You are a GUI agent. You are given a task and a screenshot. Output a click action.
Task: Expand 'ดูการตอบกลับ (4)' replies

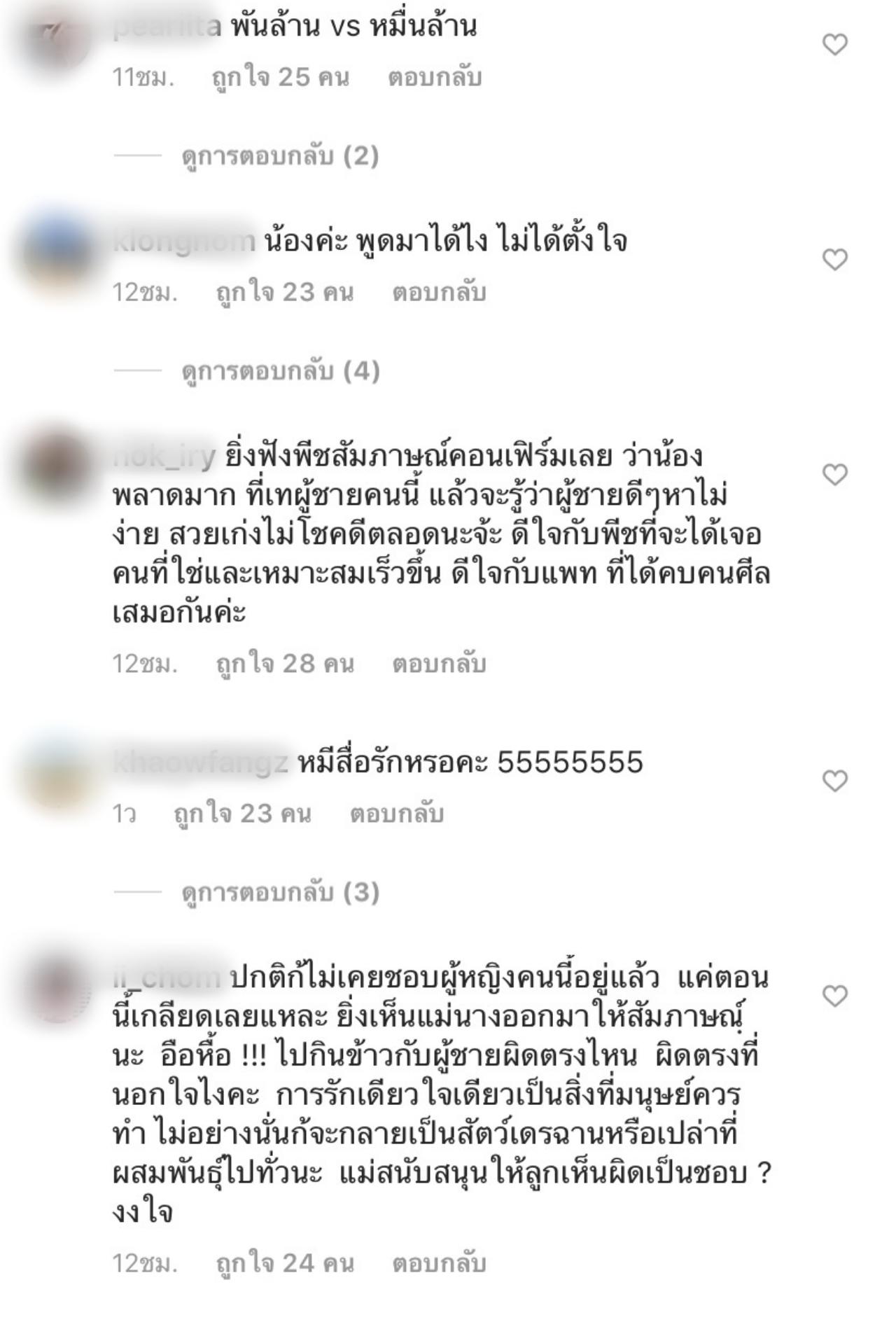click(280, 370)
